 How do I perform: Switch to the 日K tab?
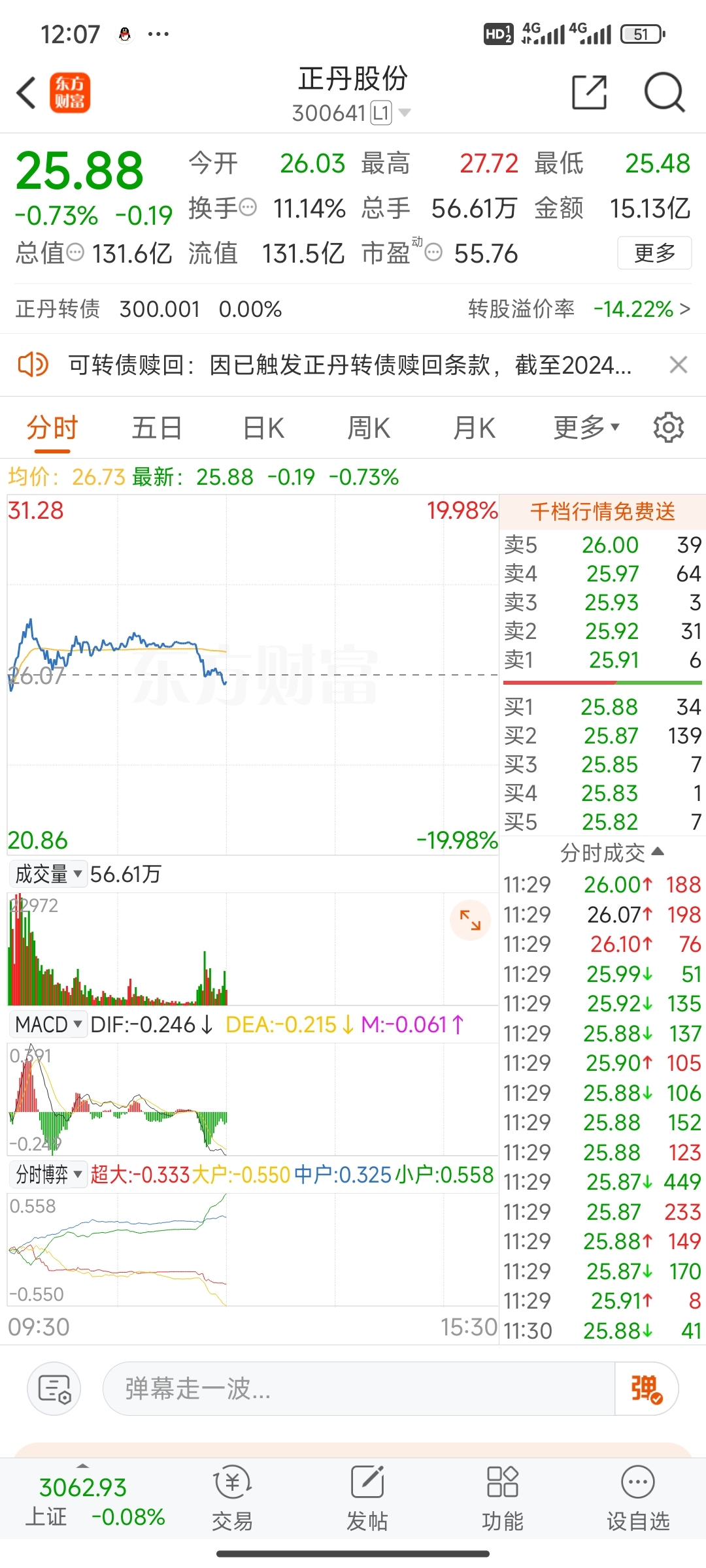(261, 427)
